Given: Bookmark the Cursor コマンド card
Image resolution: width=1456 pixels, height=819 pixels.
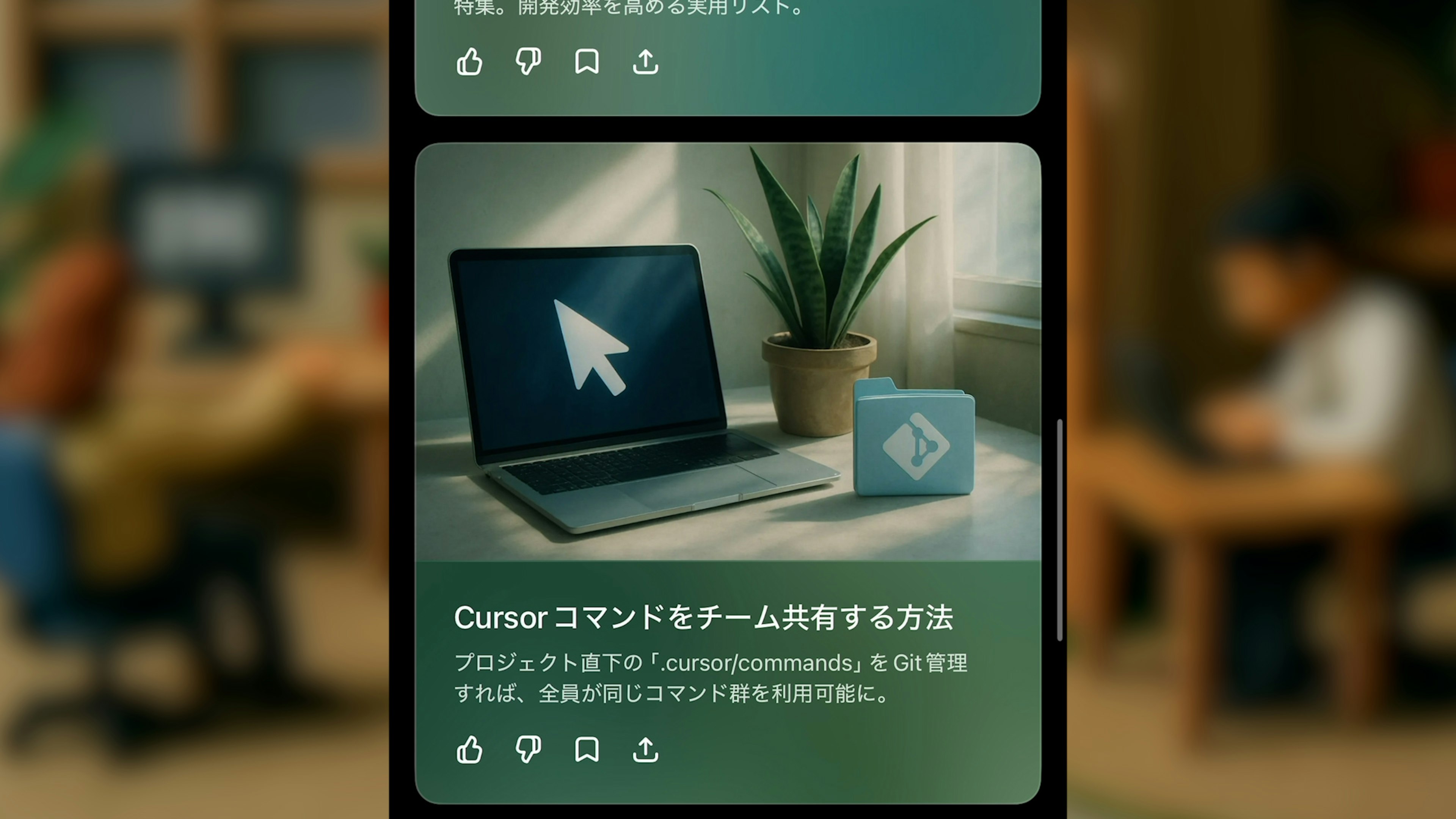Looking at the screenshot, I should pyautogui.click(x=587, y=750).
